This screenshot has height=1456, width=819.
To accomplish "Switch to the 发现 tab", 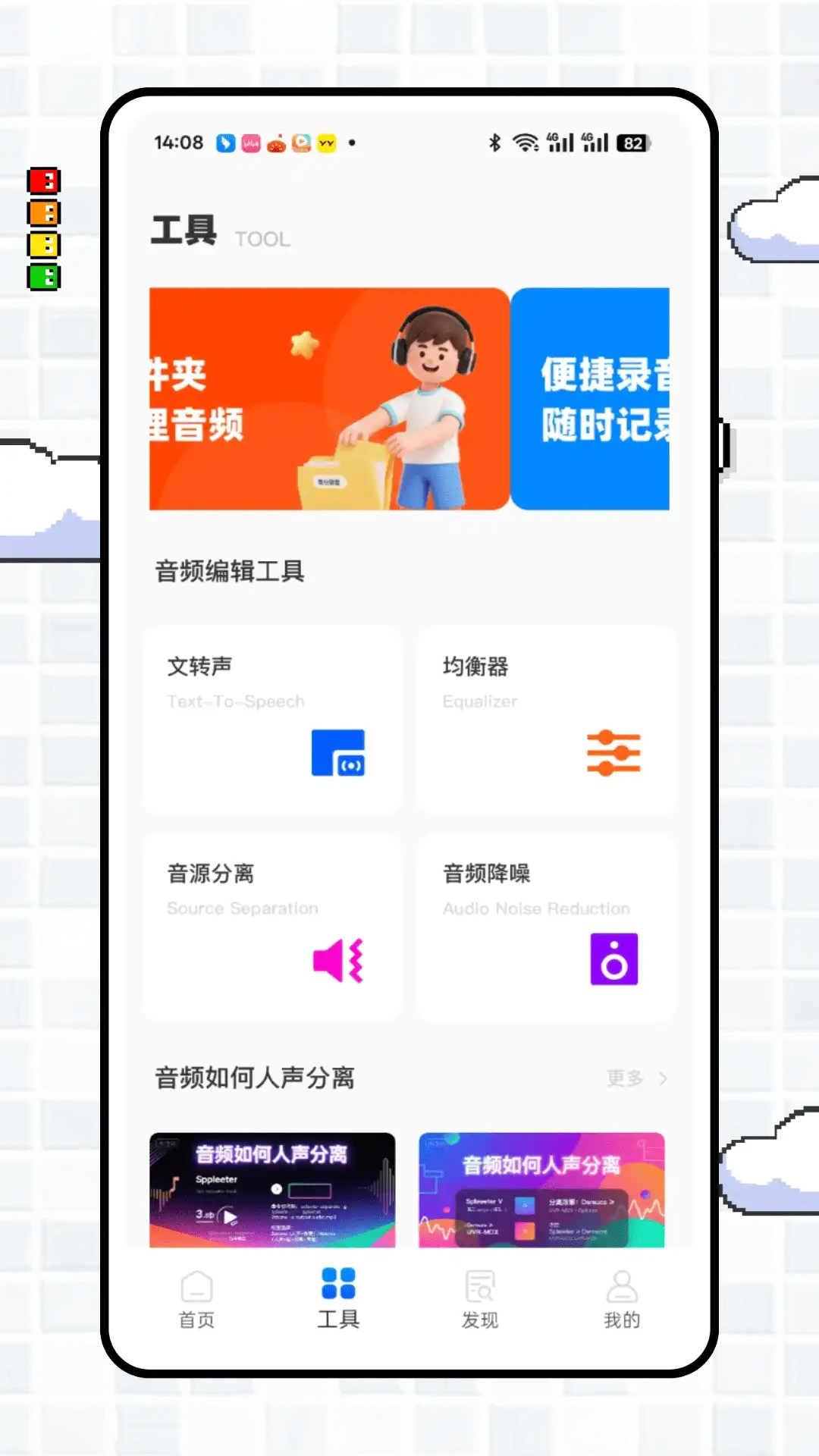I will 479,1298.
